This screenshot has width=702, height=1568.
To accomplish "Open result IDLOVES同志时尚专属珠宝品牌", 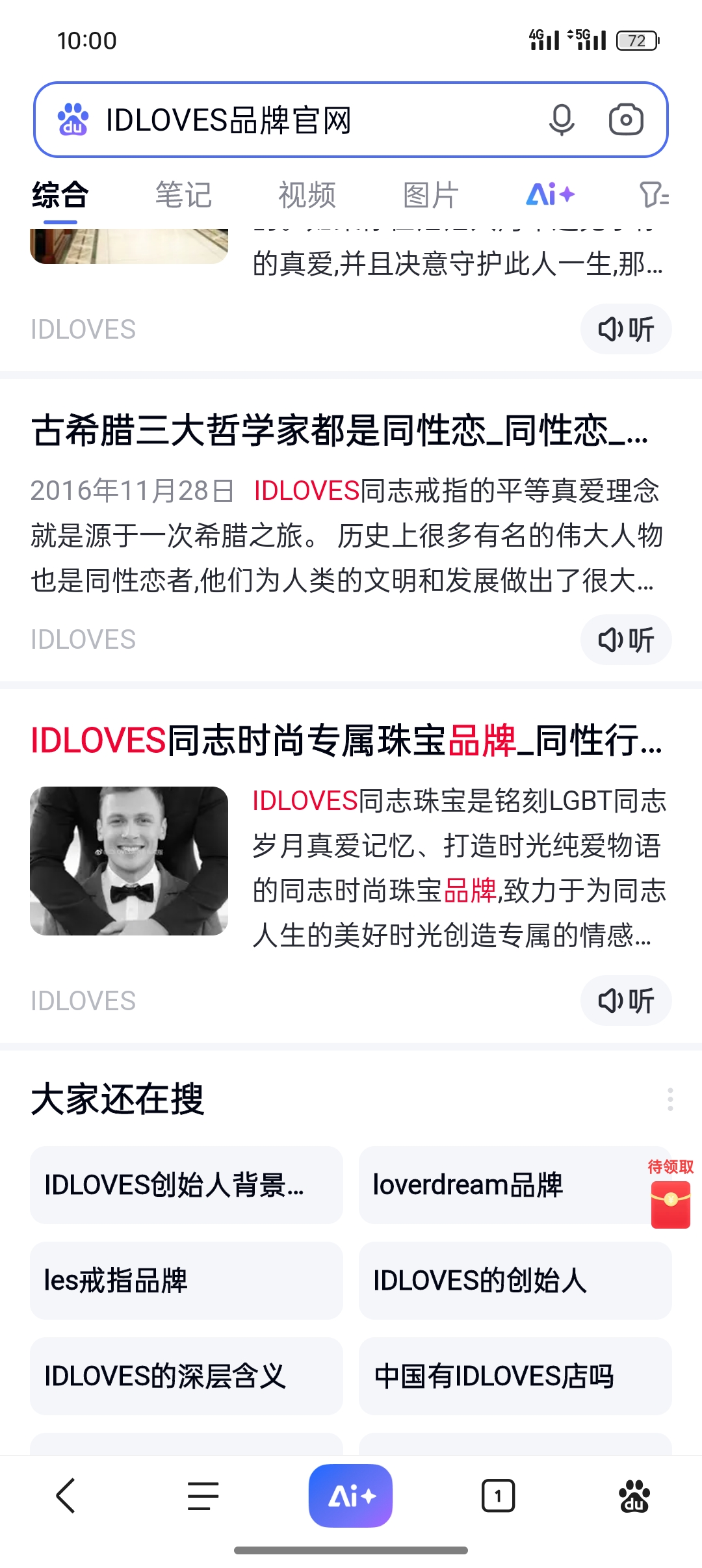I will (346, 740).
